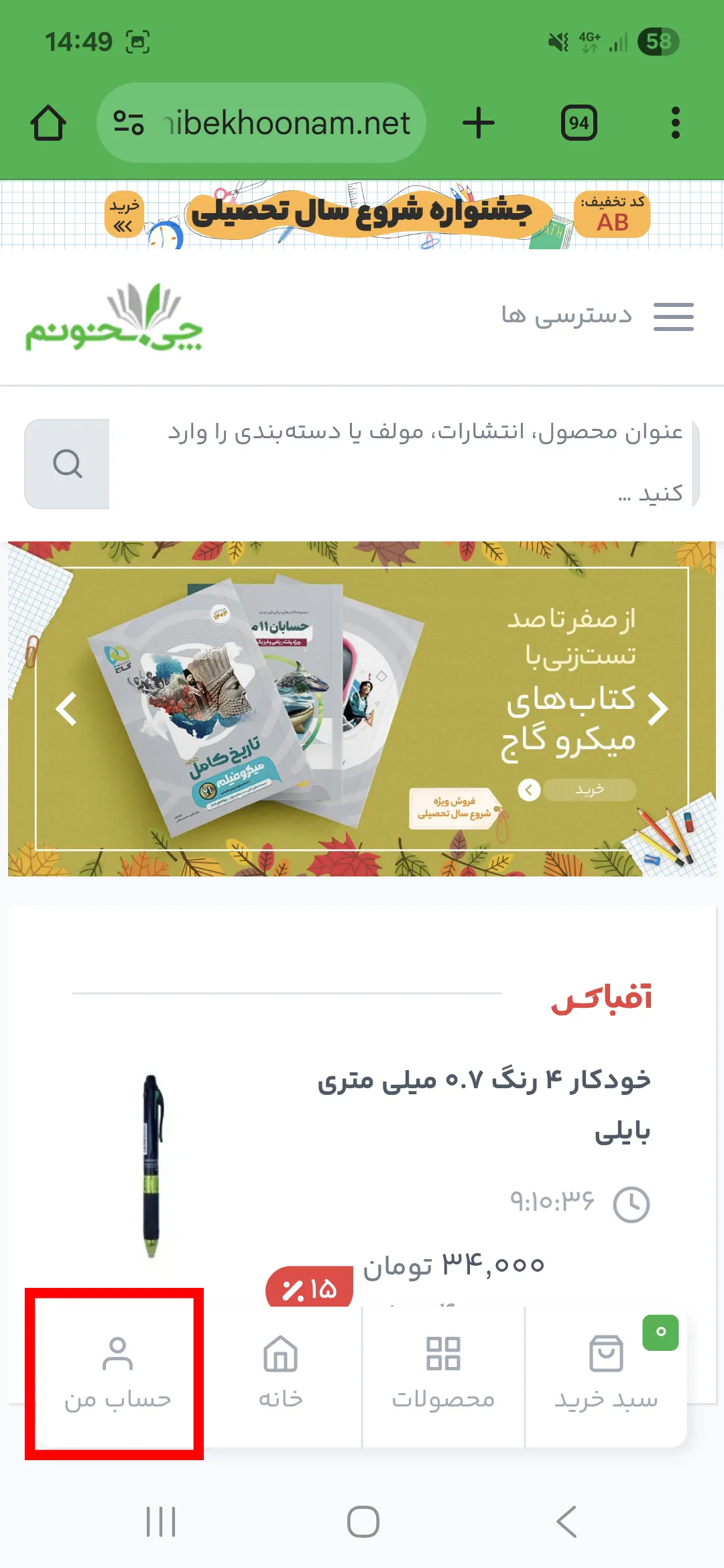724x1568 pixels.
Task: Focus the product search field
Action: (x=402, y=462)
